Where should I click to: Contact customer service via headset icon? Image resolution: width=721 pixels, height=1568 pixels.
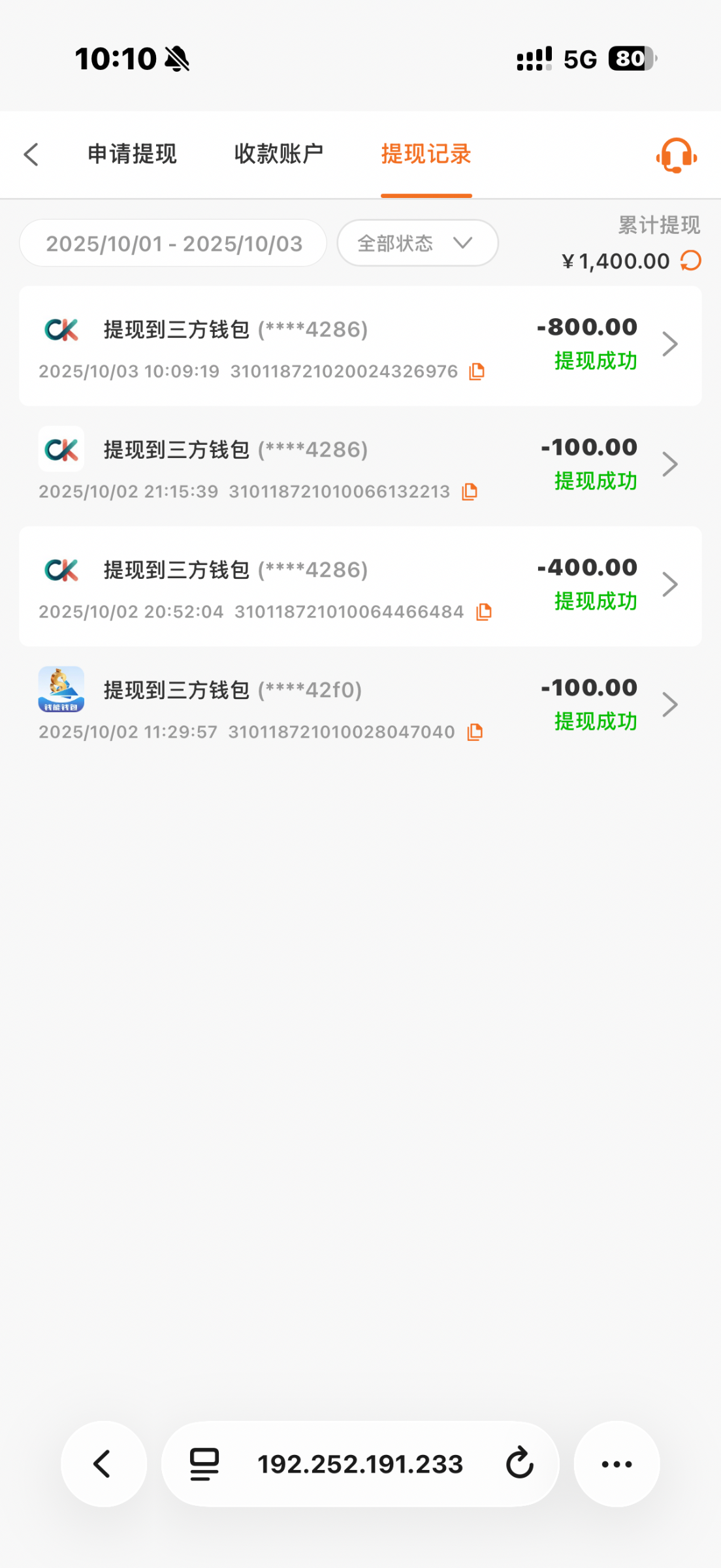[x=676, y=155]
